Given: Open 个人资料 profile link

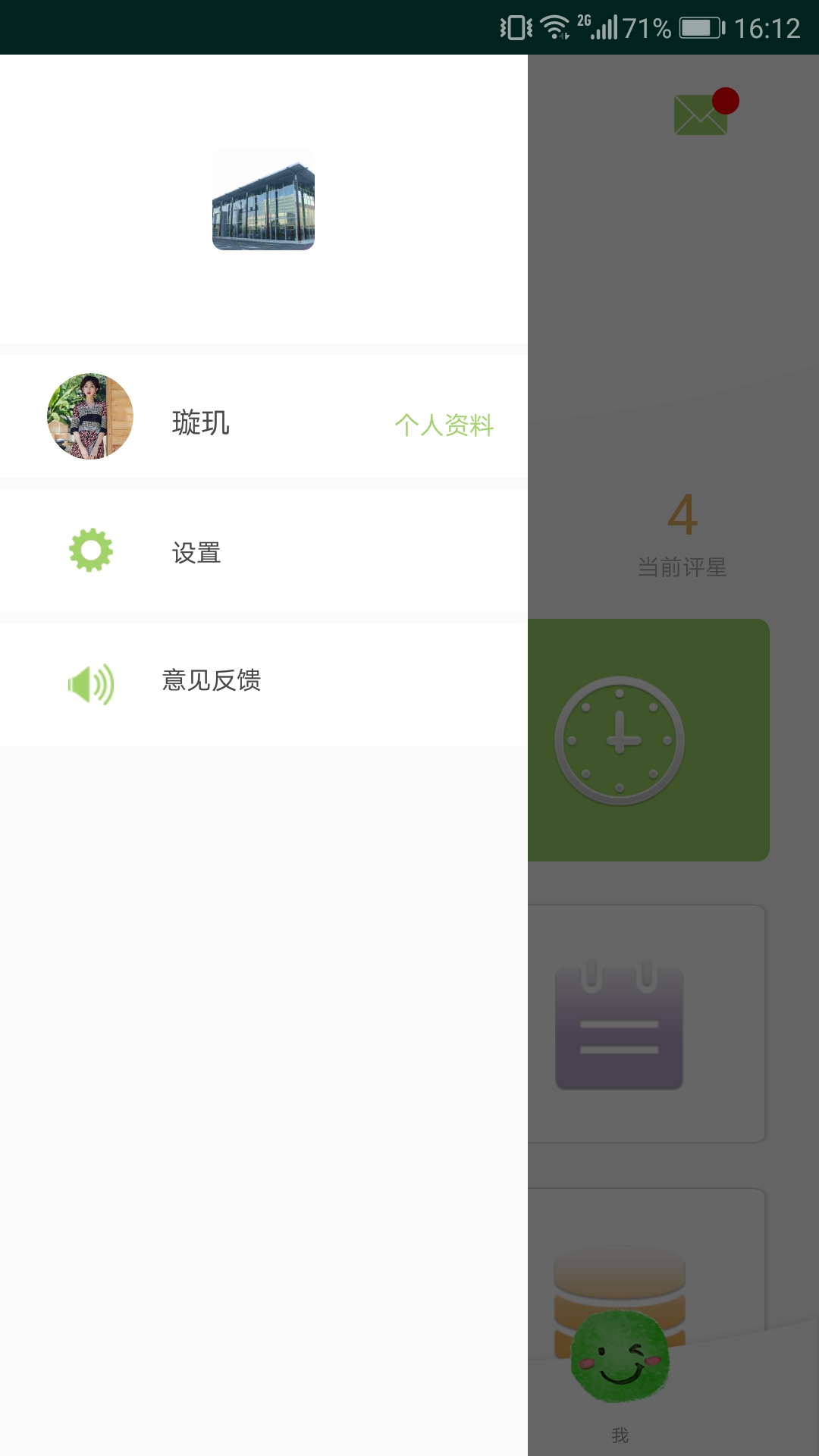Looking at the screenshot, I should 444,425.
